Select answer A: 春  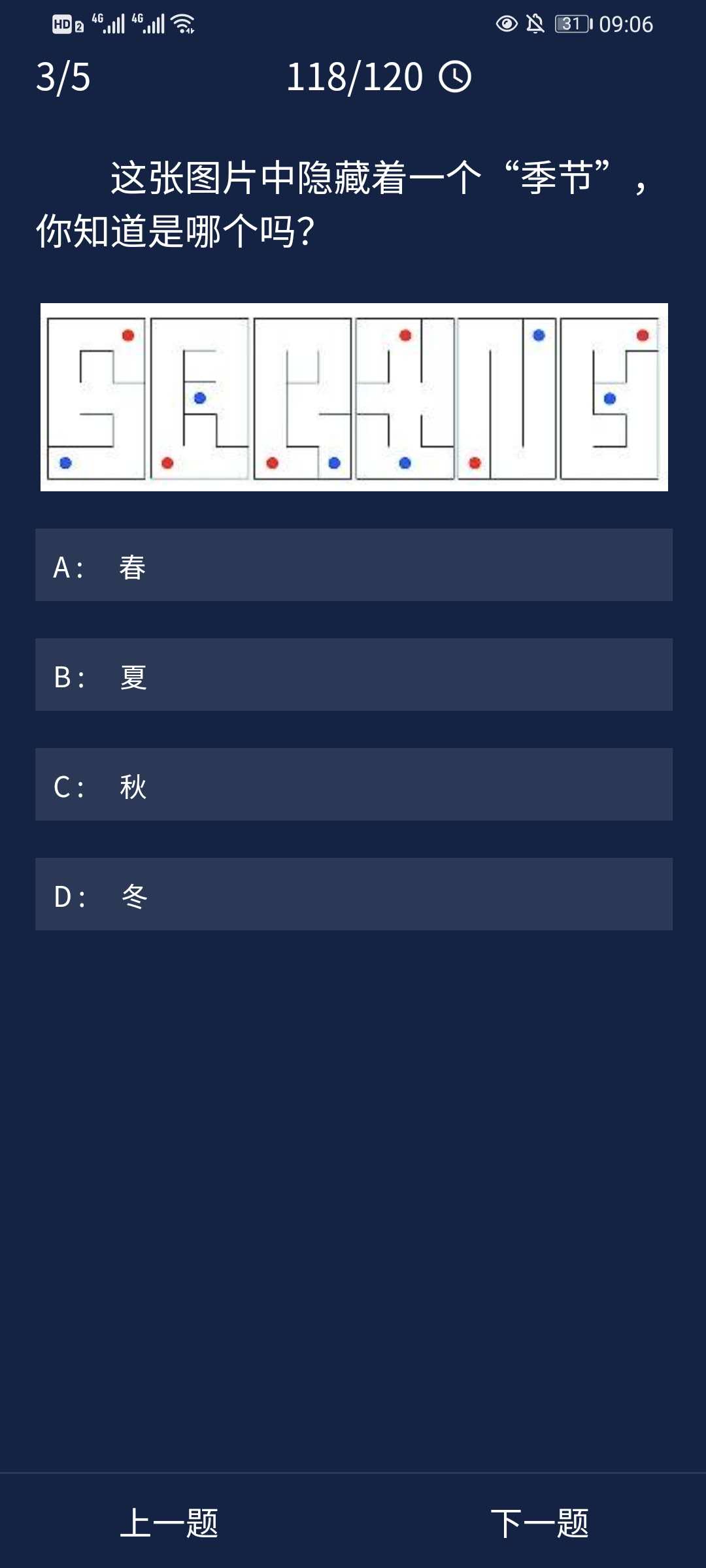(x=353, y=565)
